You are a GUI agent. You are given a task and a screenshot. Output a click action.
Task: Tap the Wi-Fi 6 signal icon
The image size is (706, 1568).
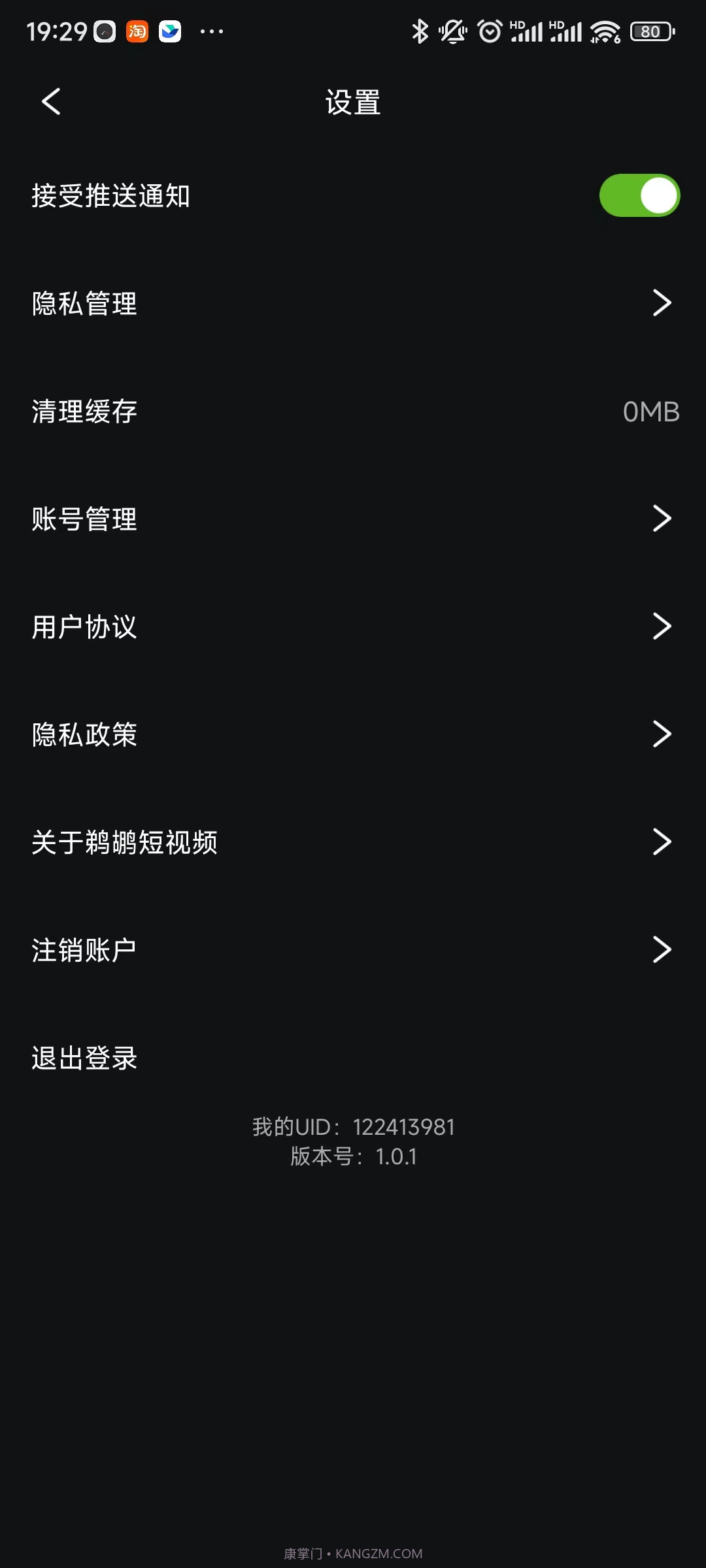[x=605, y=31]
